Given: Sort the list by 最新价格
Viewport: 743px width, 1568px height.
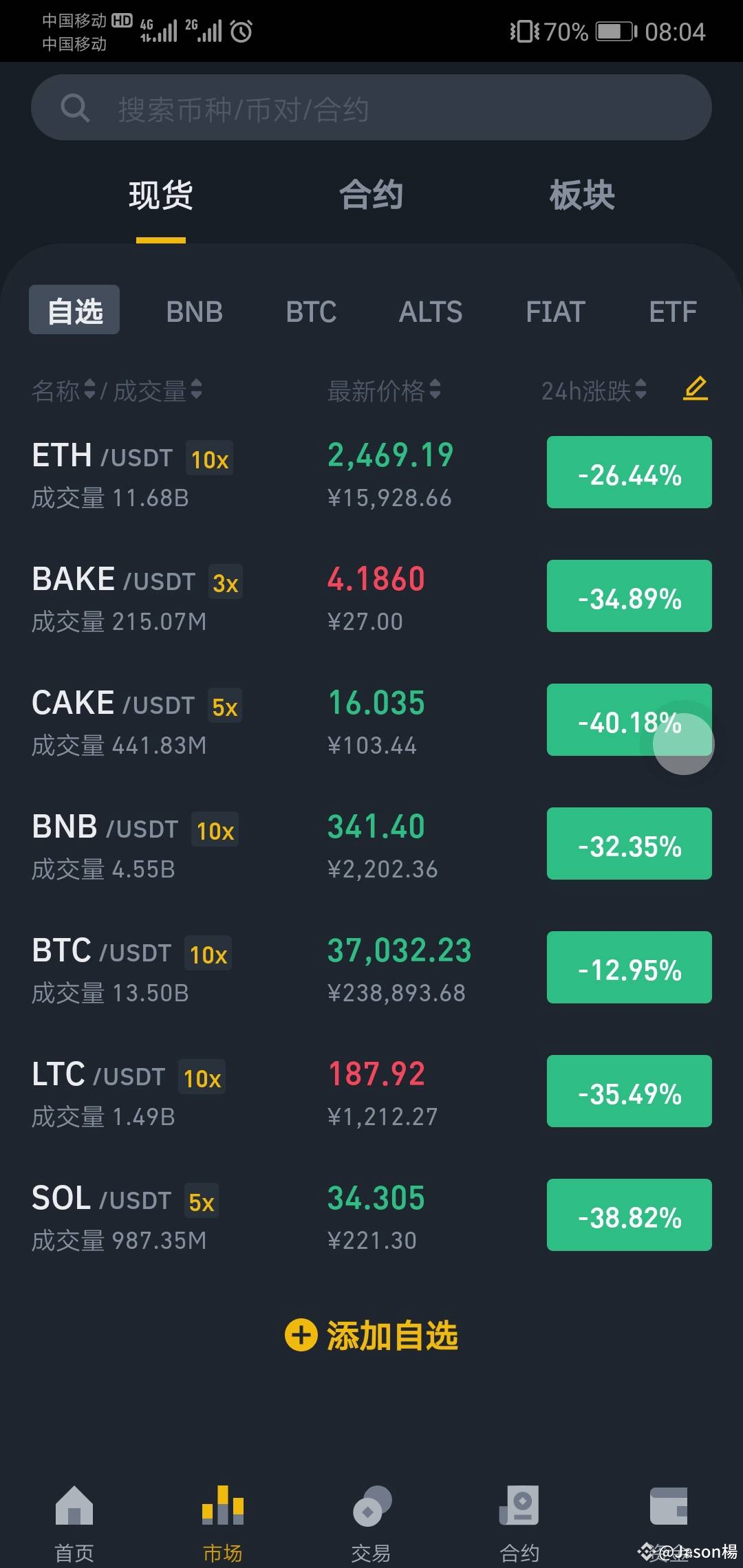Looking at the screenshot, I should click(x=384, y=391).
